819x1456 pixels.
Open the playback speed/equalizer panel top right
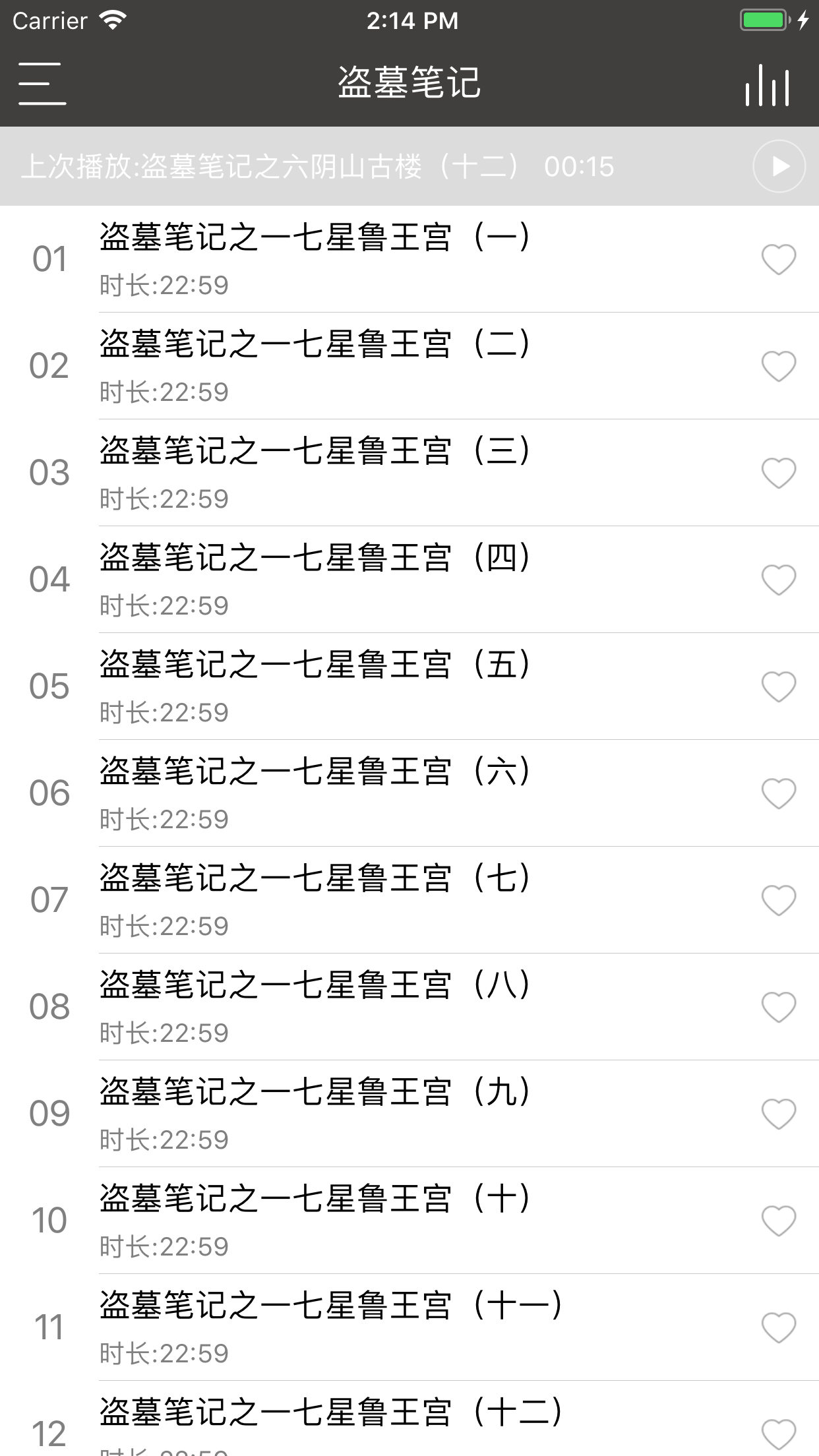767,86
